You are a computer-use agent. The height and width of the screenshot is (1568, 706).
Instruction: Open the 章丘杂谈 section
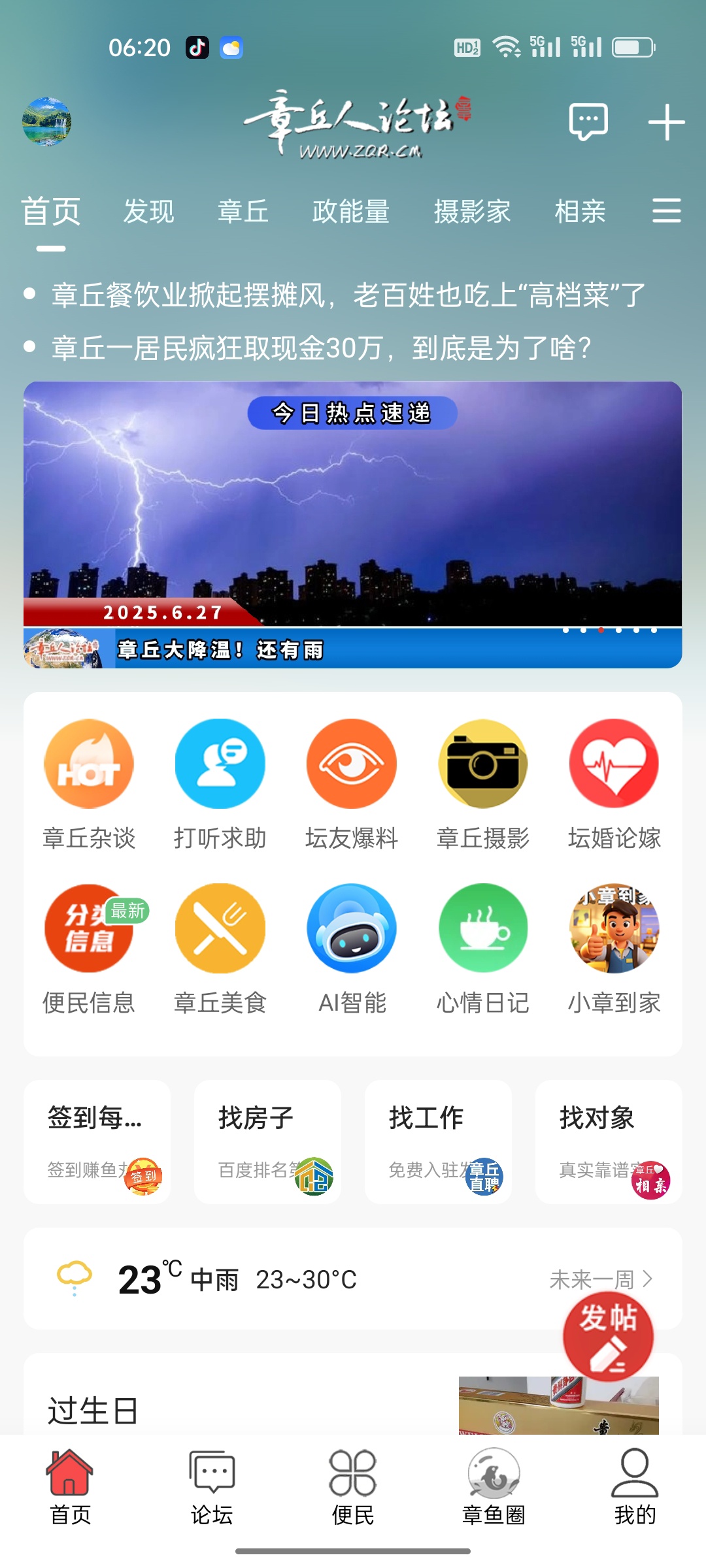coord(89,784)
